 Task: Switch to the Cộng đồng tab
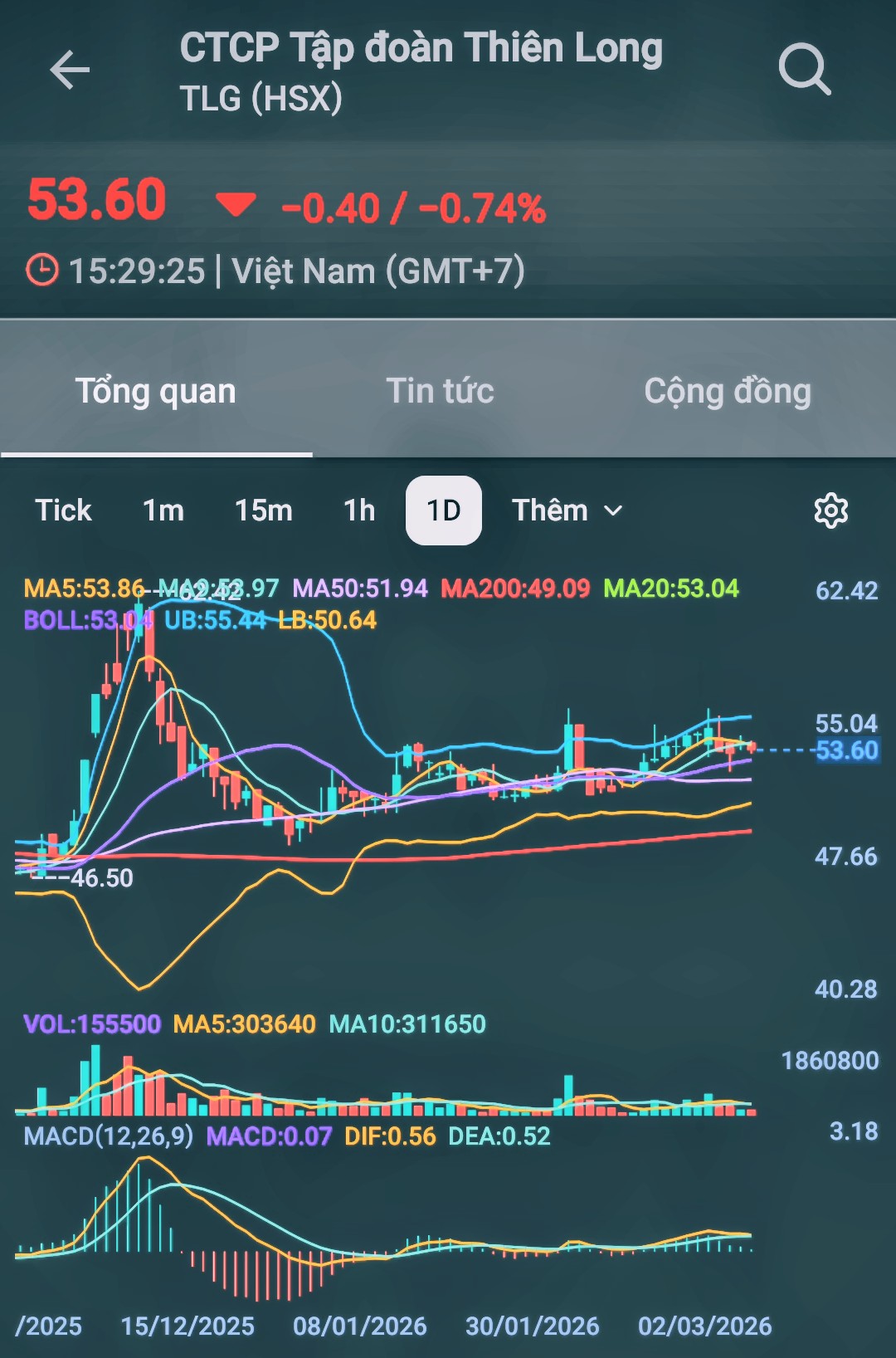pos(728,391)
